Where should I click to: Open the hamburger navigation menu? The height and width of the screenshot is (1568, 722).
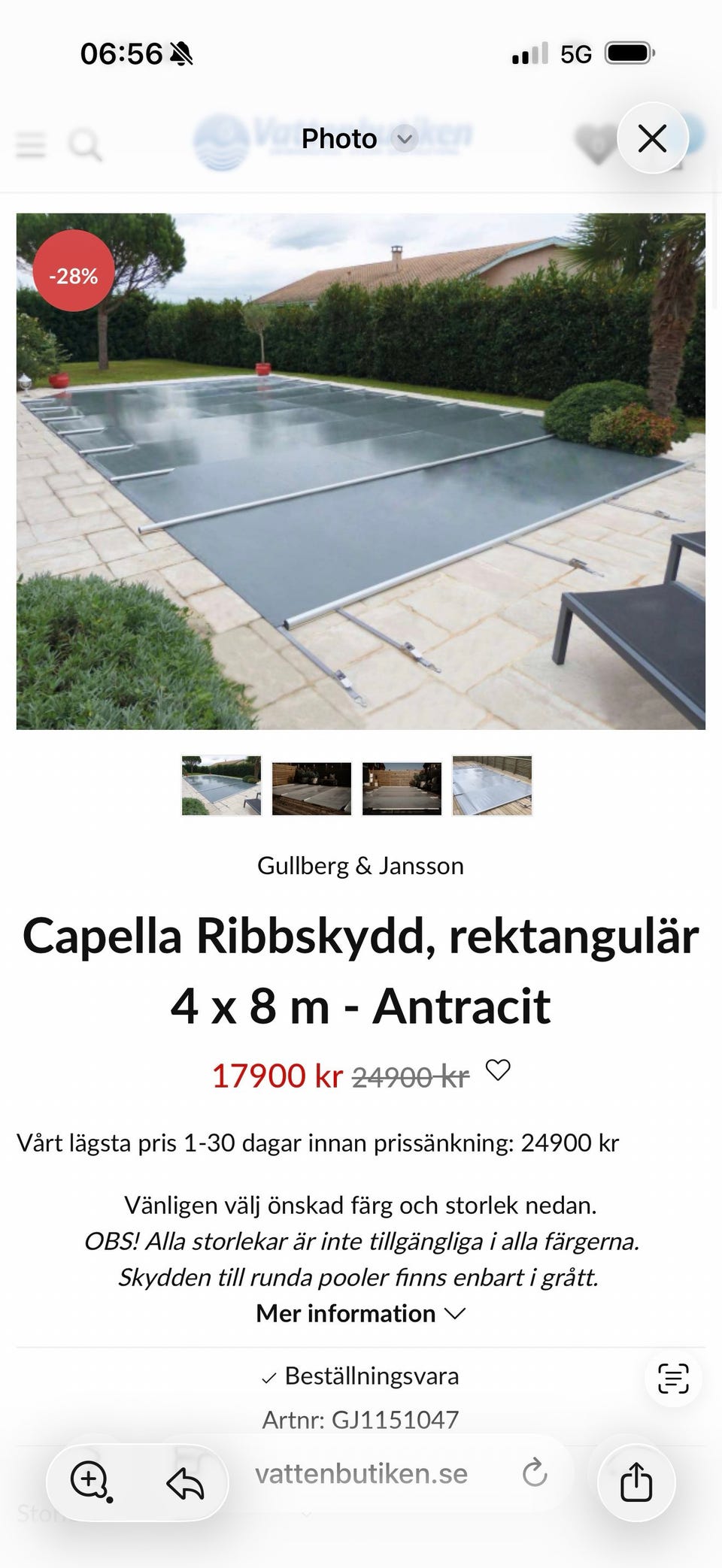click(x=30, y=144)
